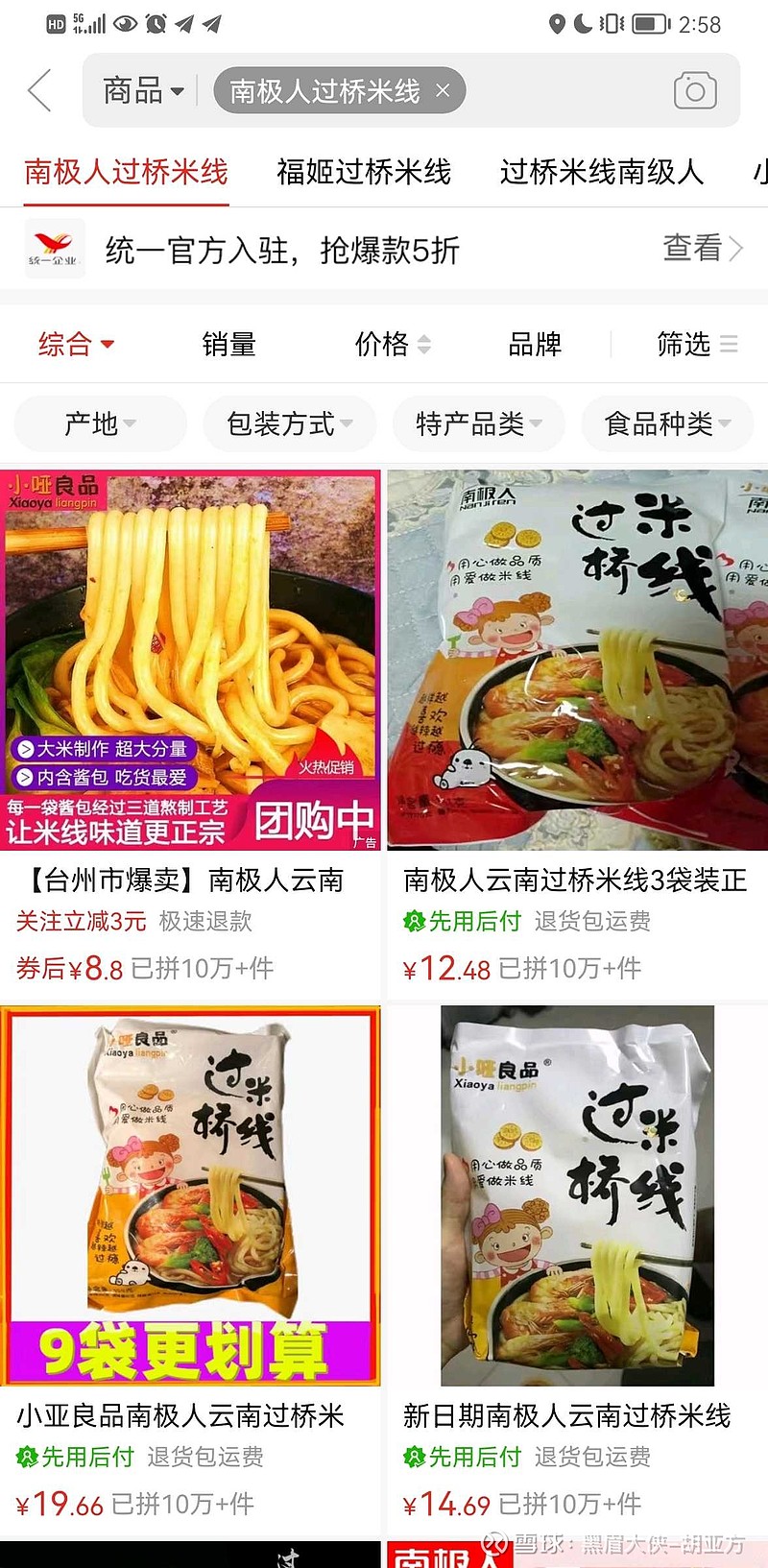Open the 筛选 filter panel
Screen dimensions: 768x1568
697,344
